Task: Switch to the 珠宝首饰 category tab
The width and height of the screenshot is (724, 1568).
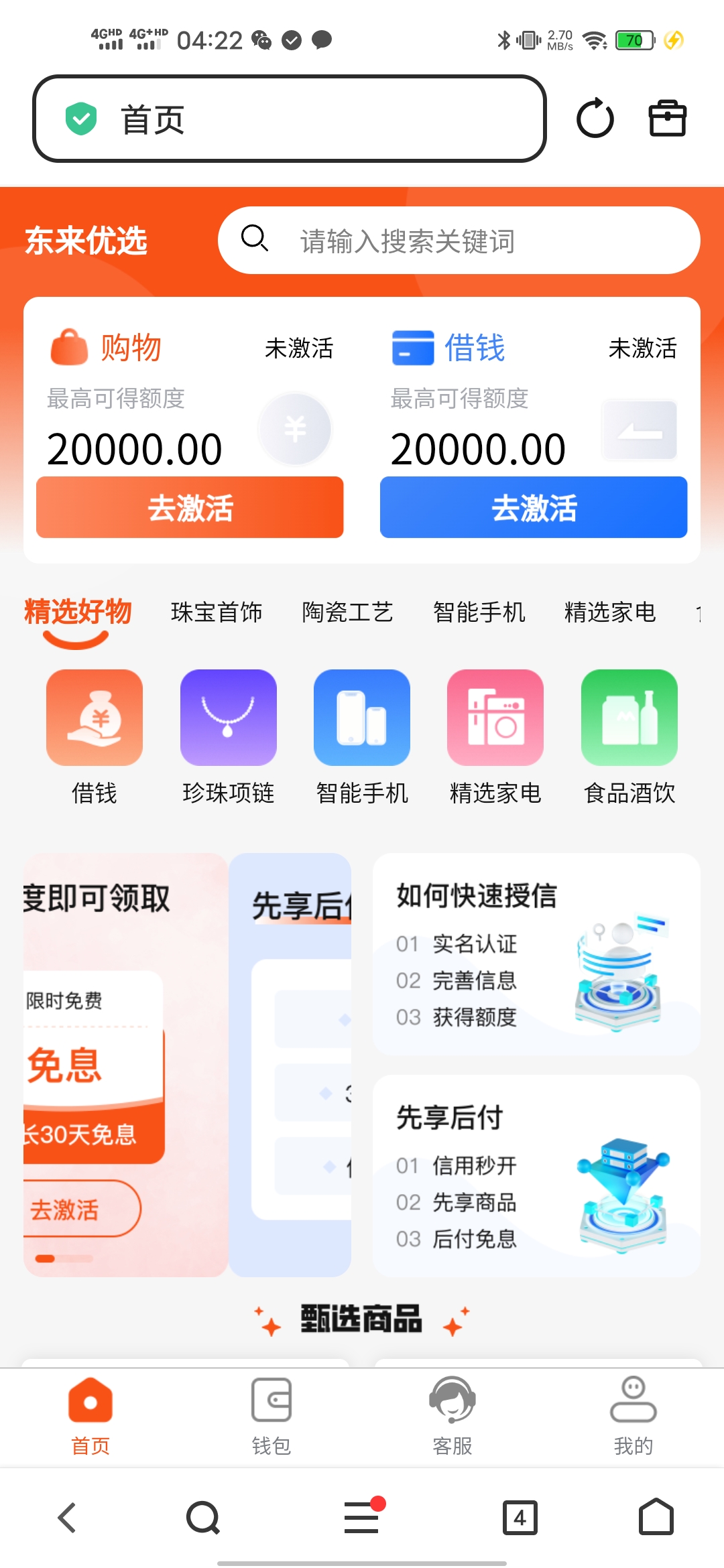Action: click(x=216, y=612)
